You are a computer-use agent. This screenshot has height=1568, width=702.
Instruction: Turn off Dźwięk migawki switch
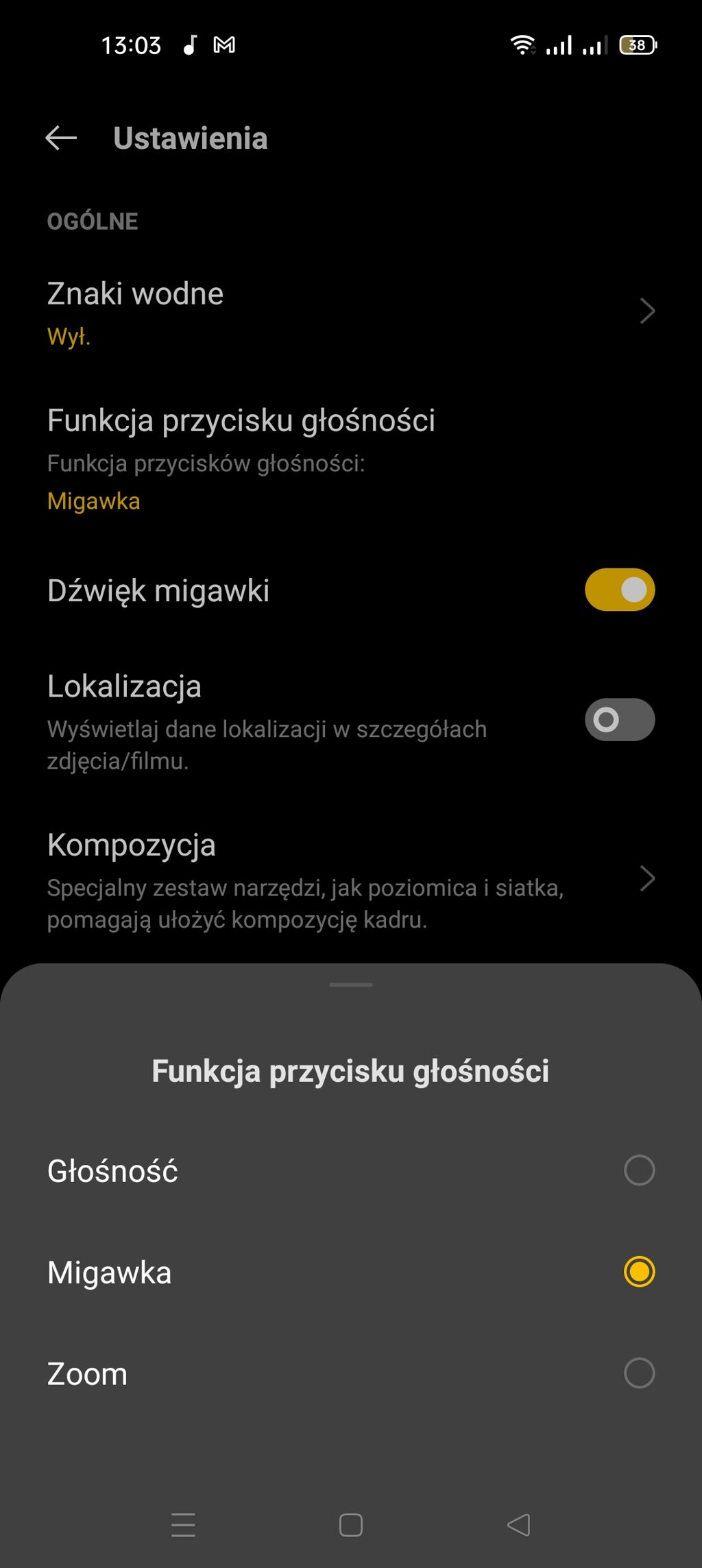pyautogui.click(x=619, y=590)
